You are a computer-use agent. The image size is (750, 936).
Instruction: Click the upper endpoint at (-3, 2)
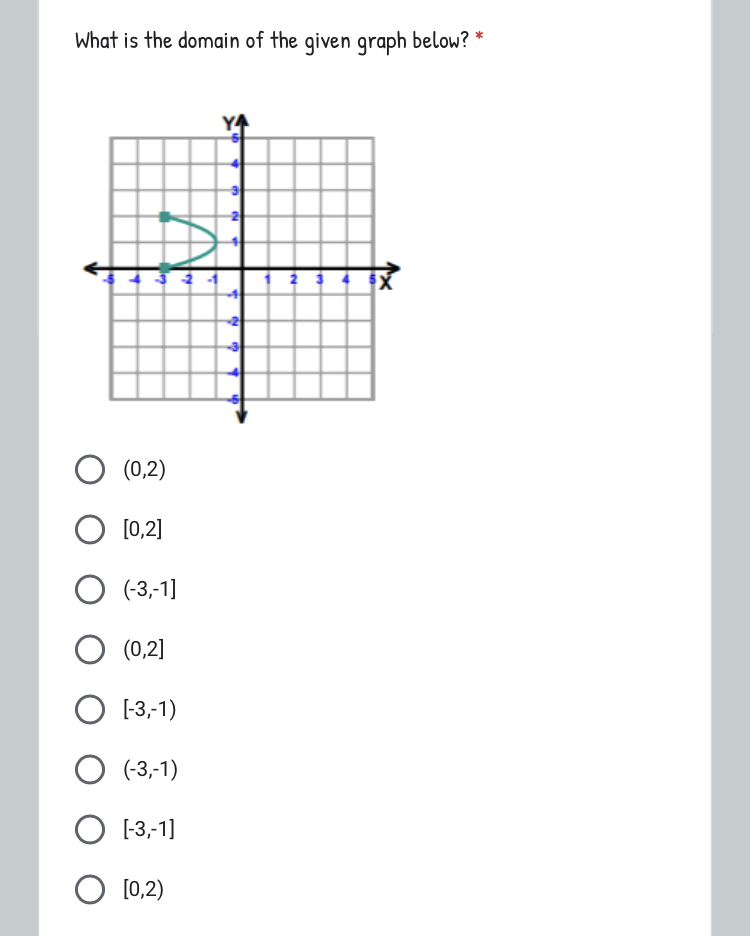(x=163, y=216)
